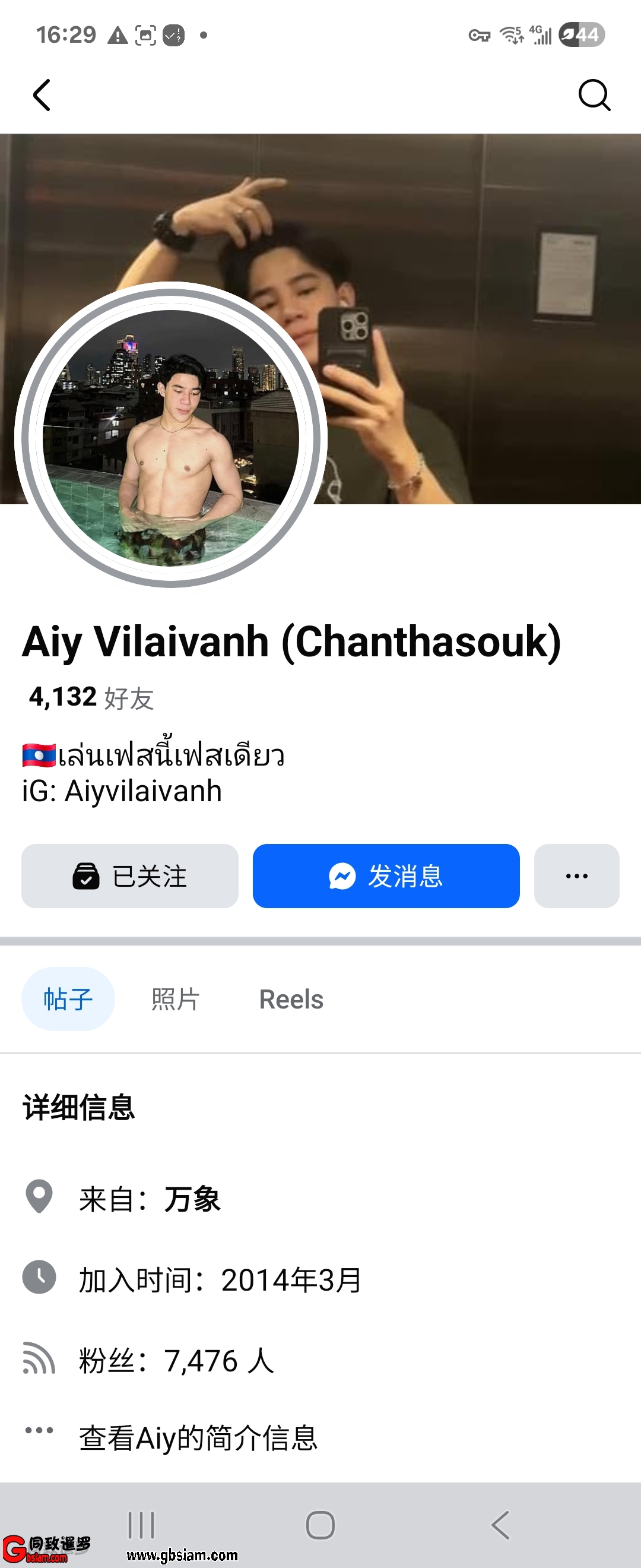Tap the system home button

click(320, 1525)
